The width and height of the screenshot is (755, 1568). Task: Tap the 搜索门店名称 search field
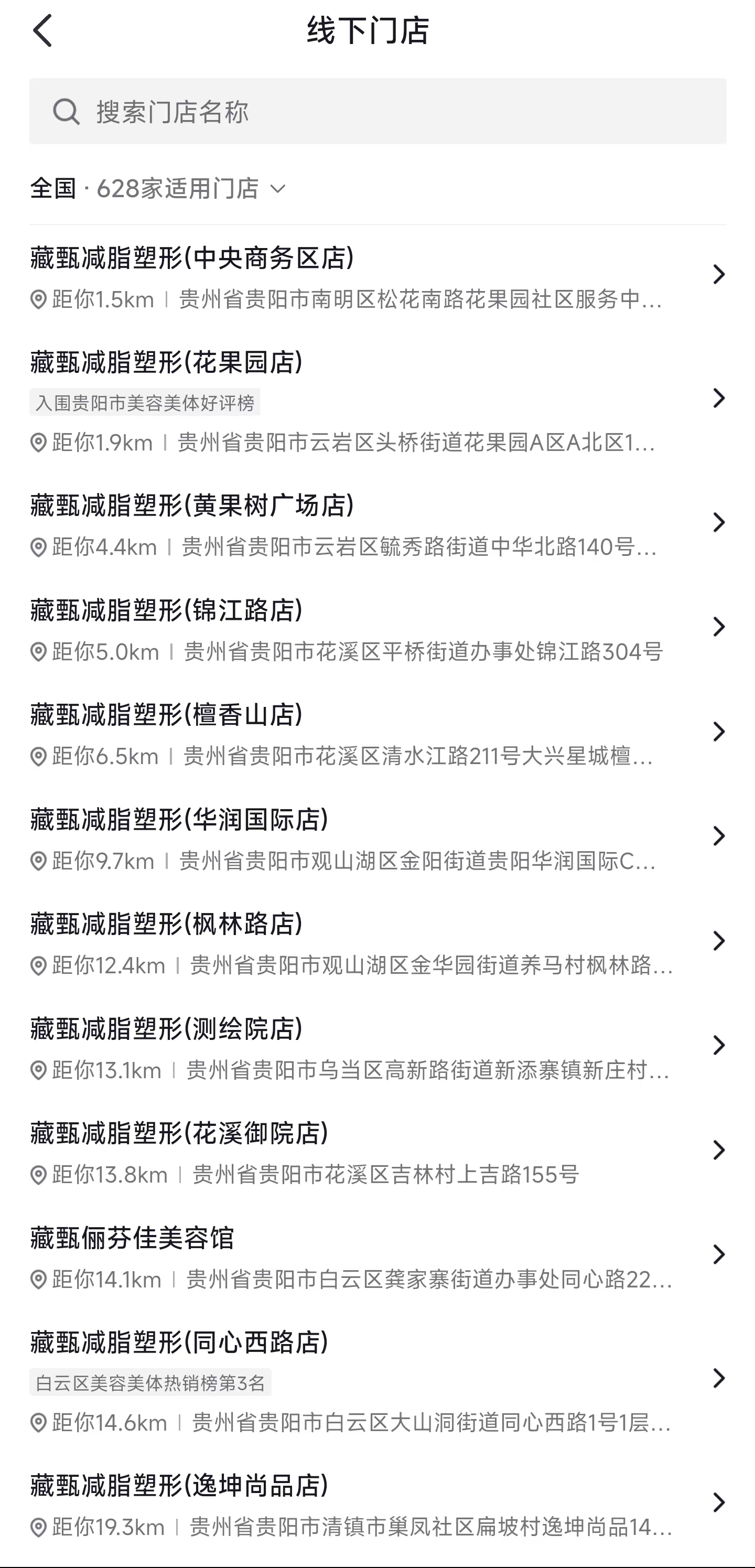pyautogui.click(x=378, y=111)
